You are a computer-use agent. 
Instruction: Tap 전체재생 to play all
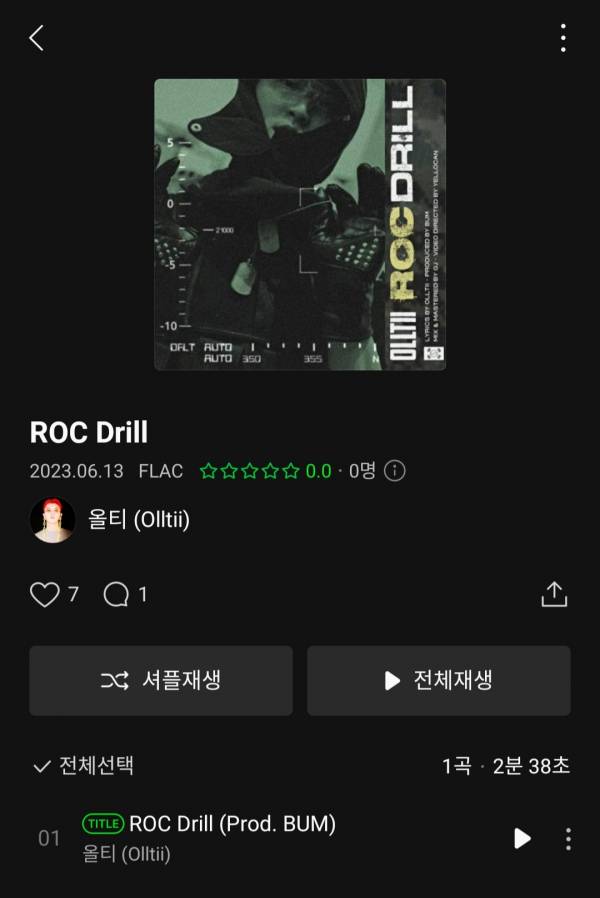[439, 680]
